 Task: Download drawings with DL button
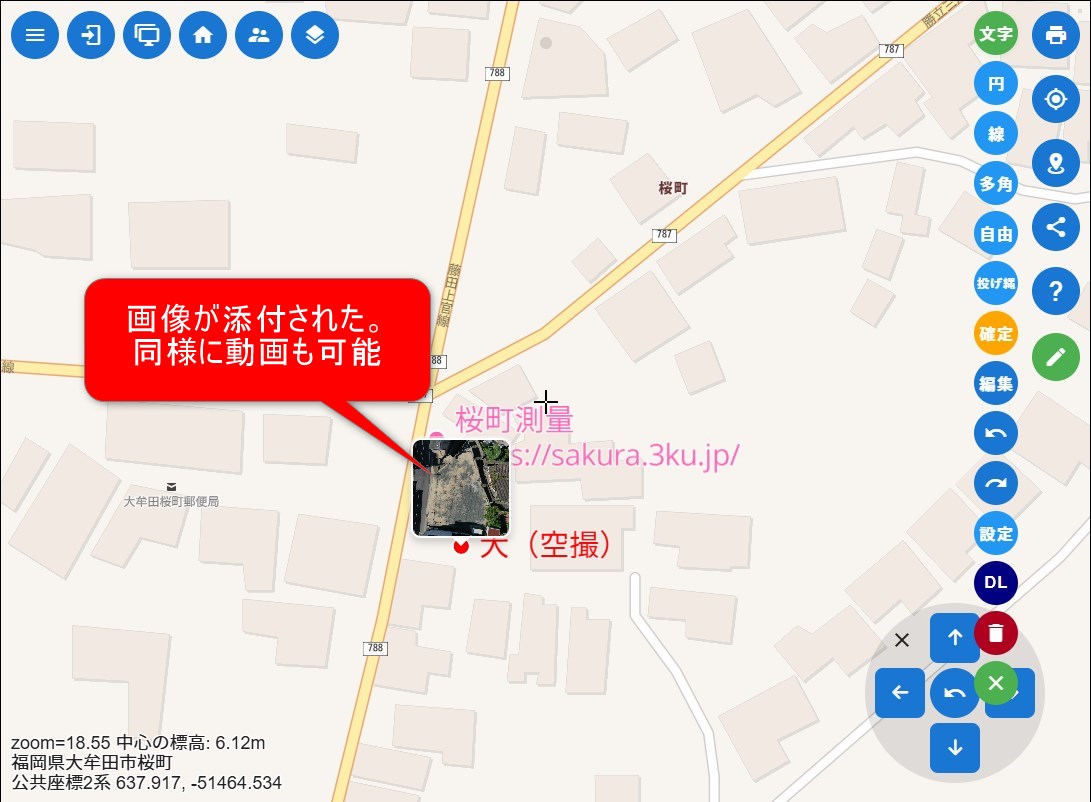[x=996, y=582]
